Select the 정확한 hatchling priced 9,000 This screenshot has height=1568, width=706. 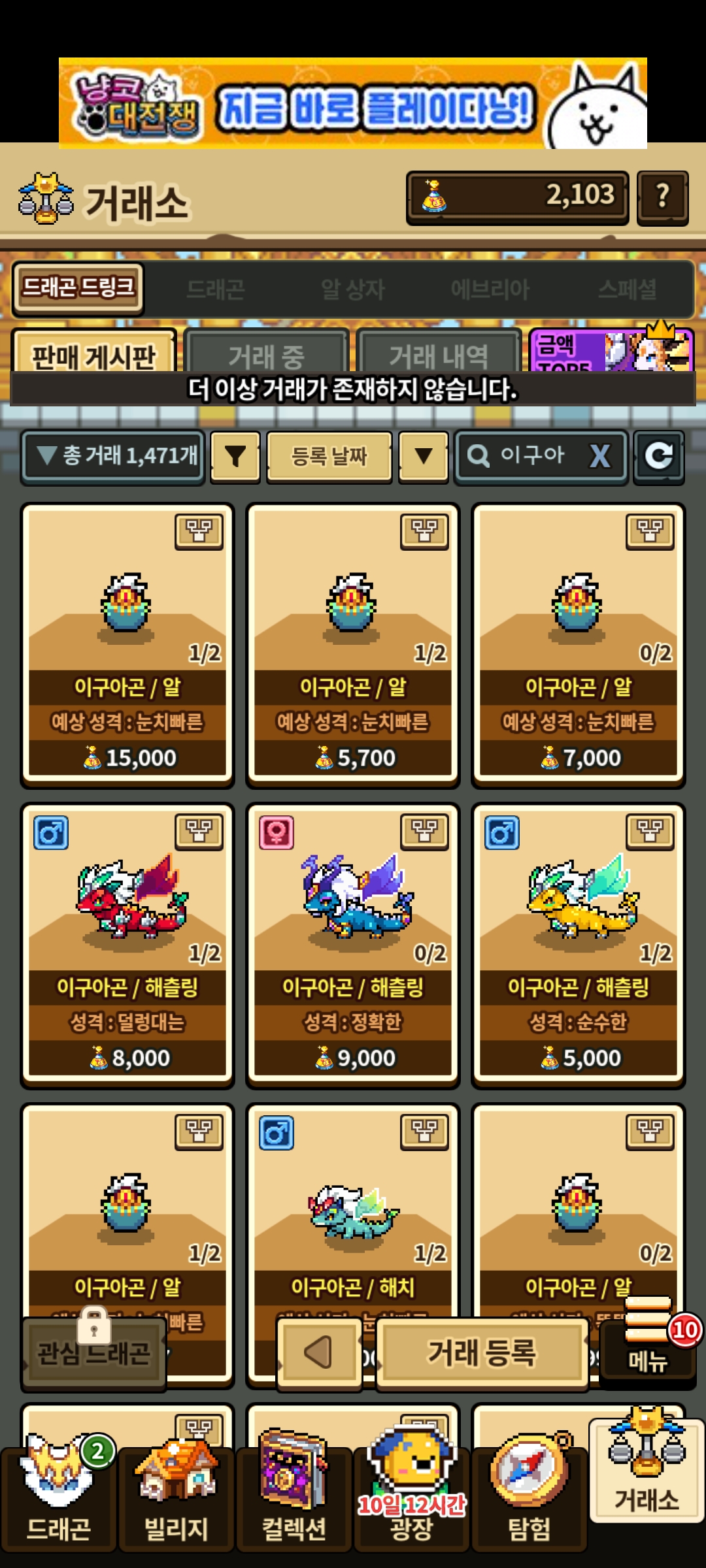[353, 944]
